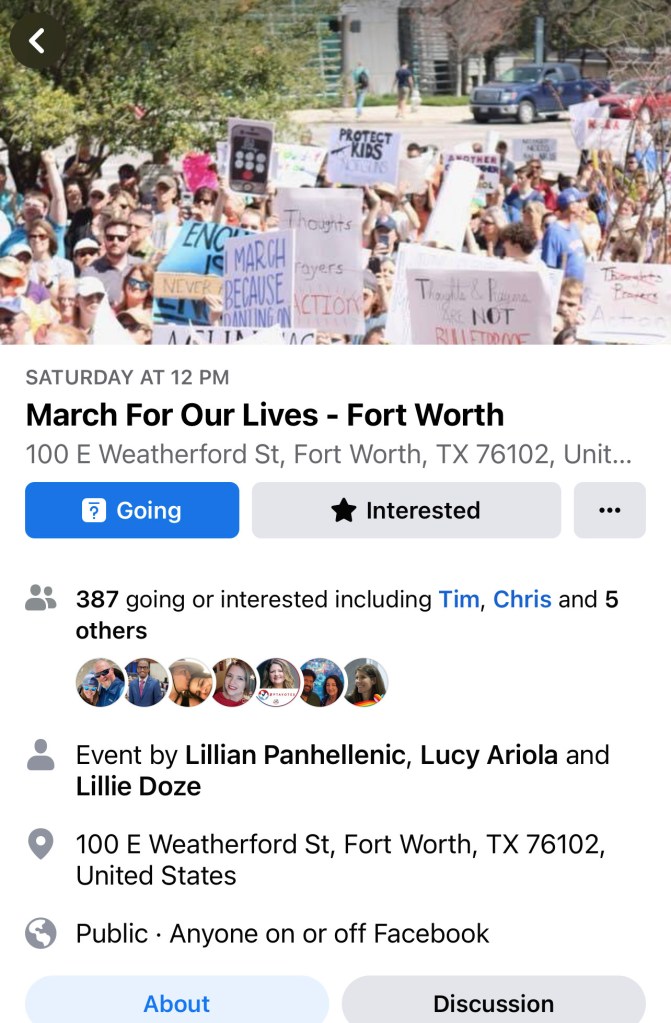Screen dimensions: 671x1023
Task: Open Lillie Doze's host profile
Action: [138, 787]
